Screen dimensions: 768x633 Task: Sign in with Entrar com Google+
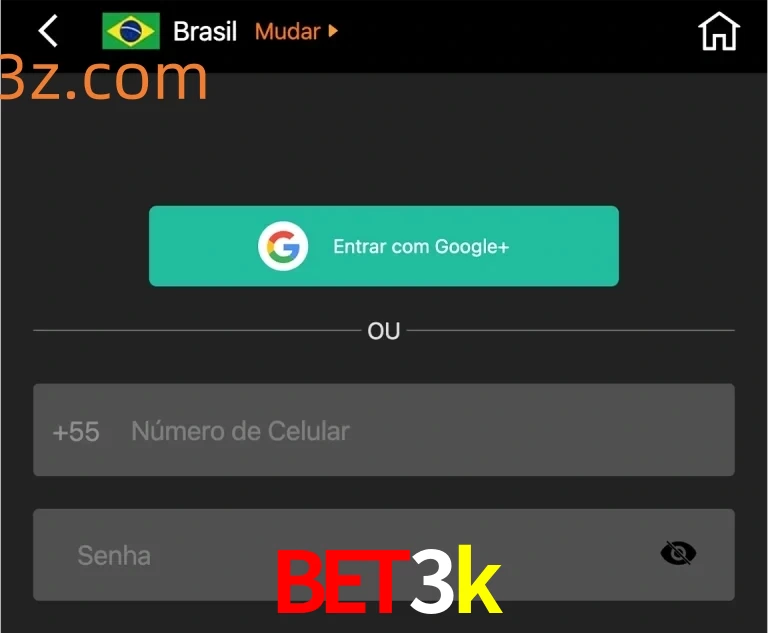(384, 246)
